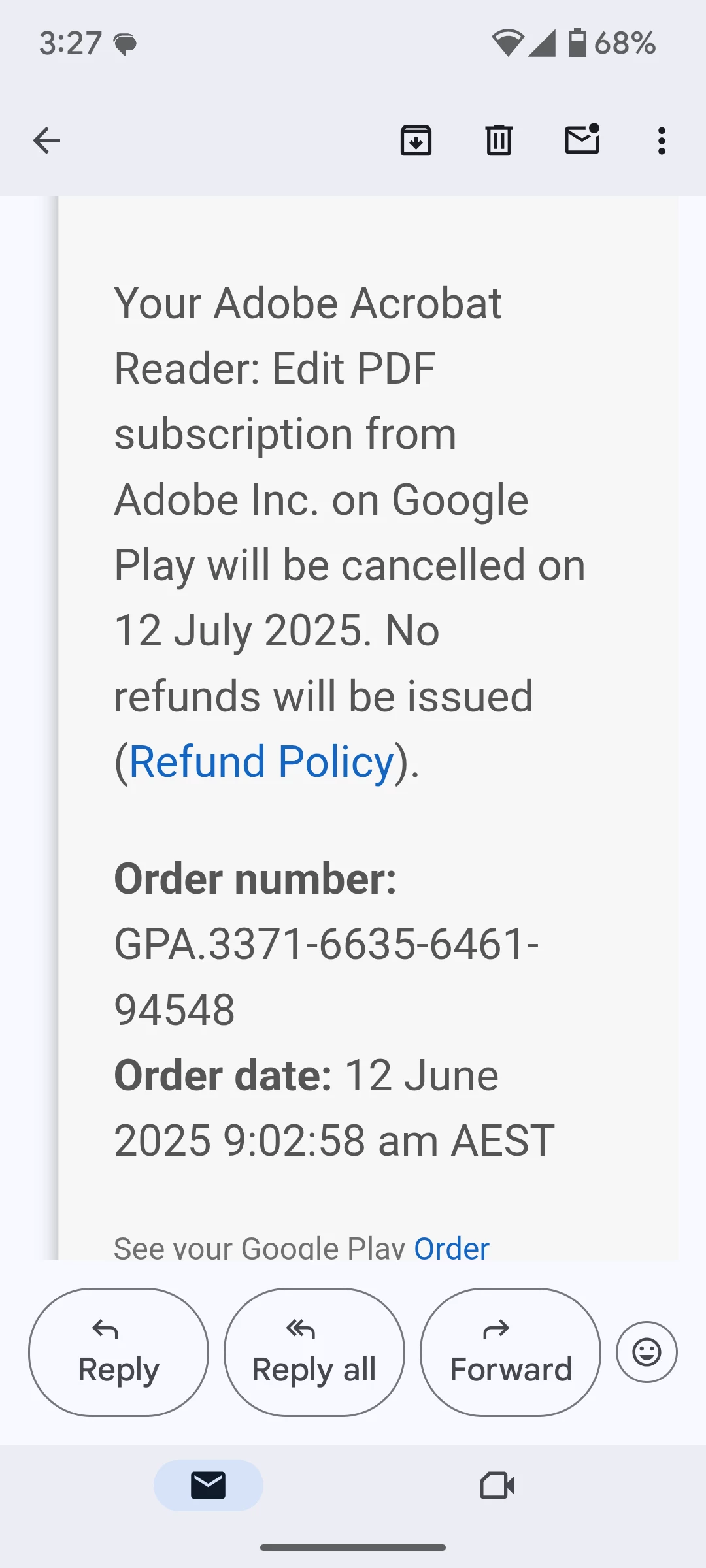Reply to this email

(118, 1352)
